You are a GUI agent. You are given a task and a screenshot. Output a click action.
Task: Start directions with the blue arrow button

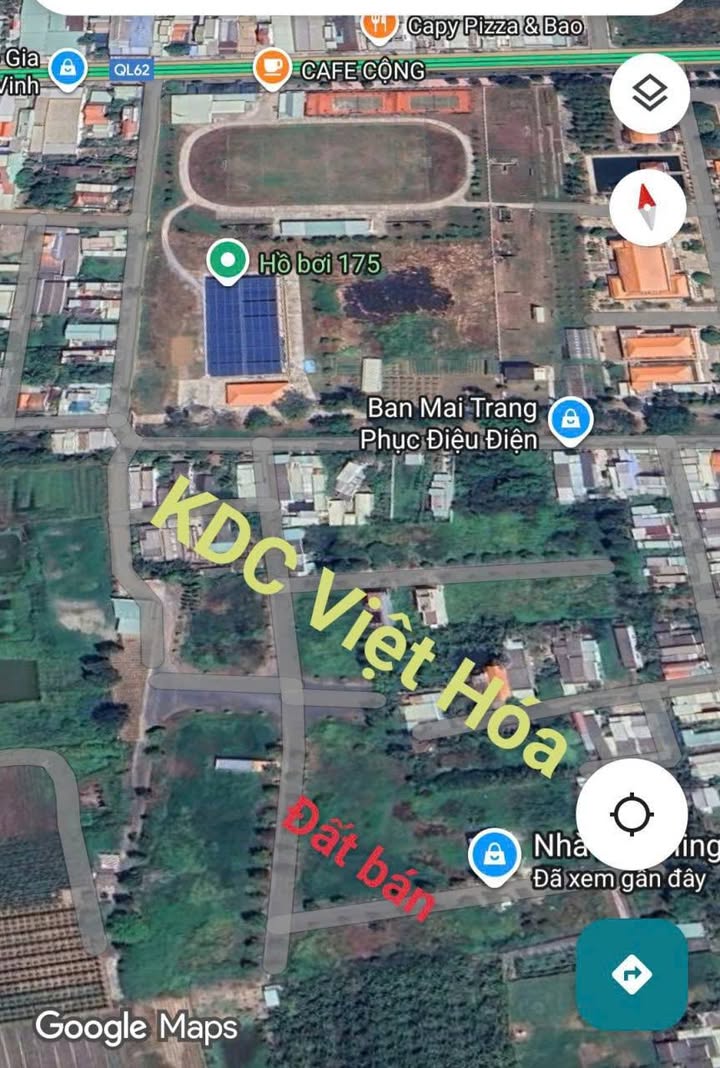click(631, 974)
